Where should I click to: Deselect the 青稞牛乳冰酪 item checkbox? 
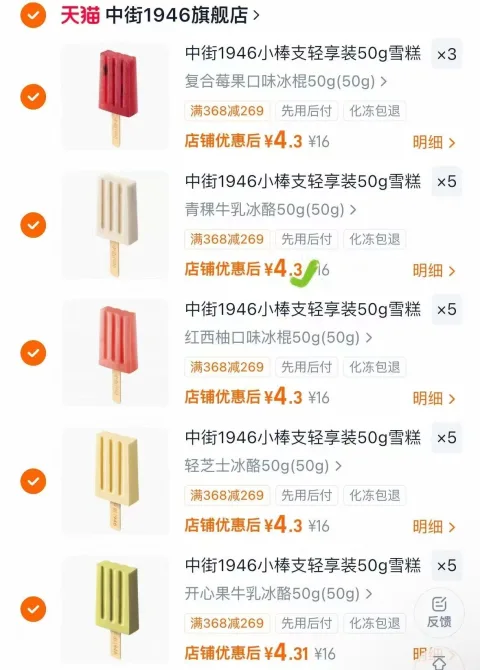33,225
